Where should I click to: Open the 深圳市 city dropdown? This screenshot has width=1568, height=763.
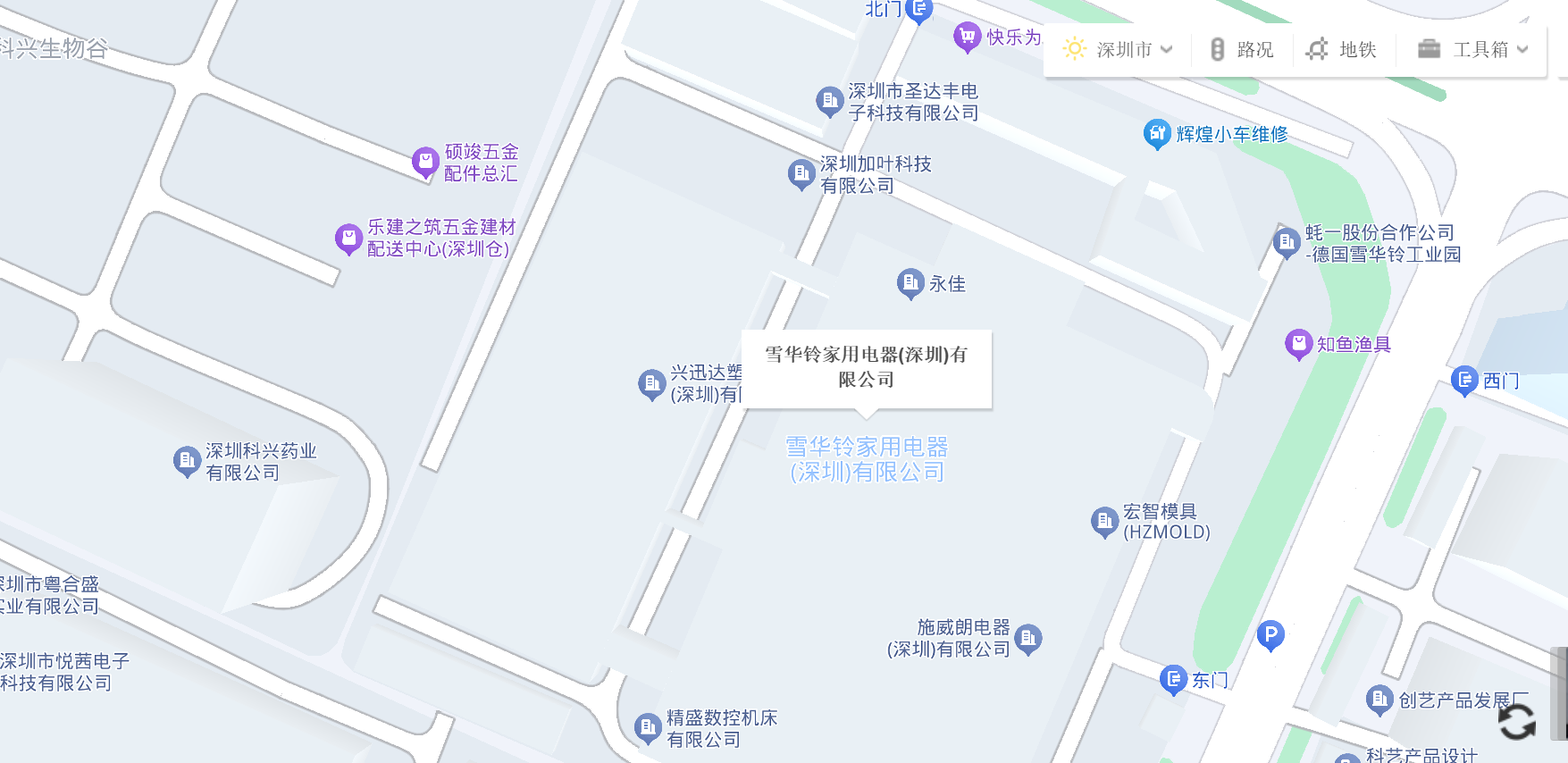[x=1119, y=50]
